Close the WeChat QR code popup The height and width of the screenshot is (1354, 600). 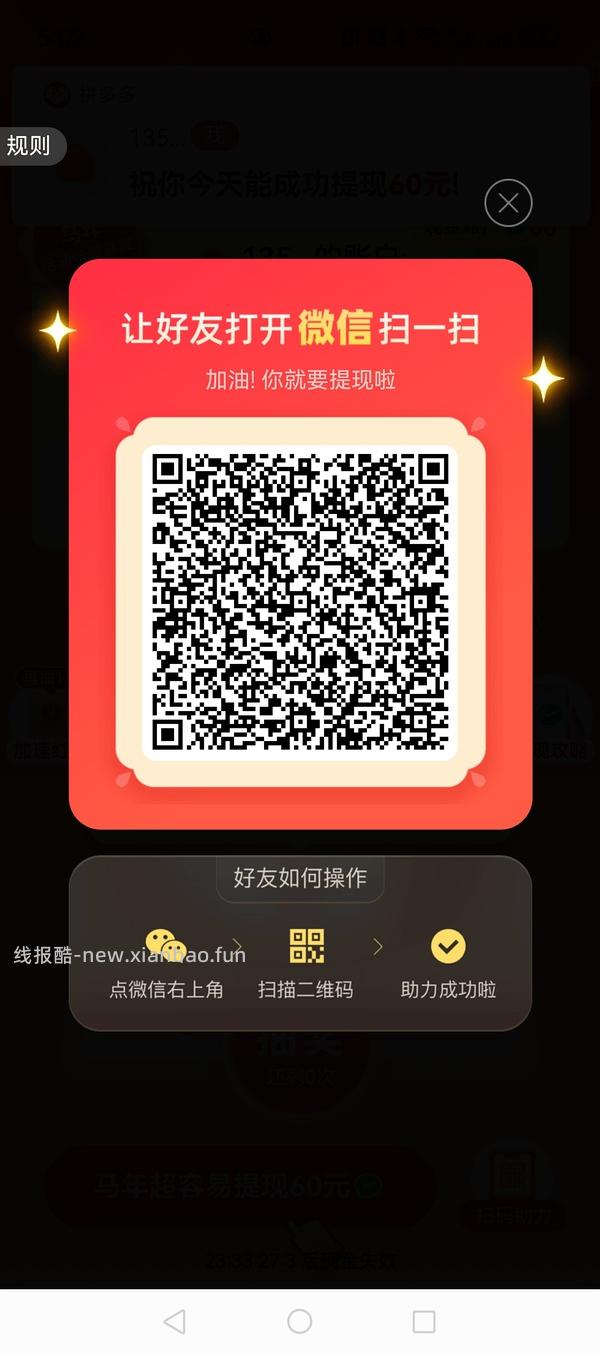point(508,204)
